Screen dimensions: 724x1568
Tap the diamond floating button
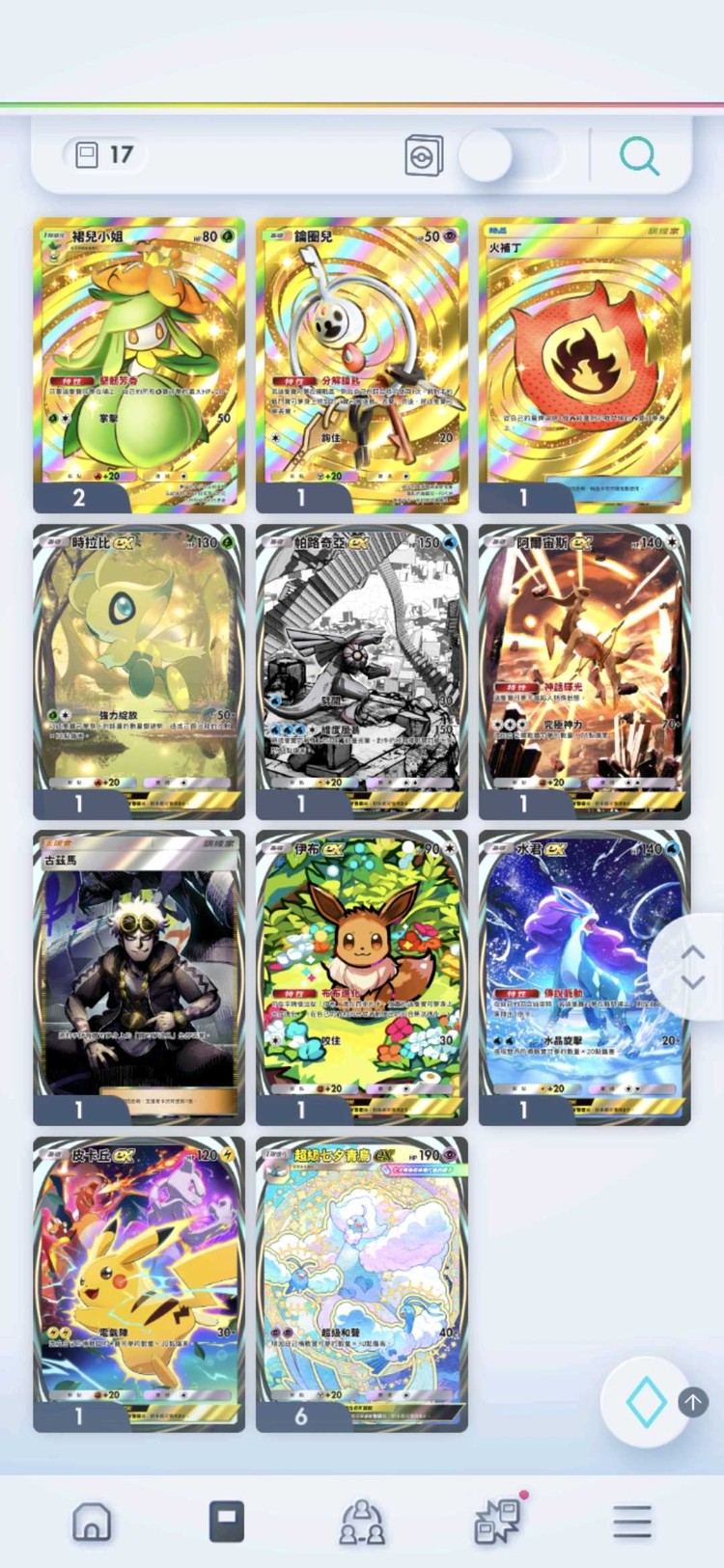(646, 1402)
